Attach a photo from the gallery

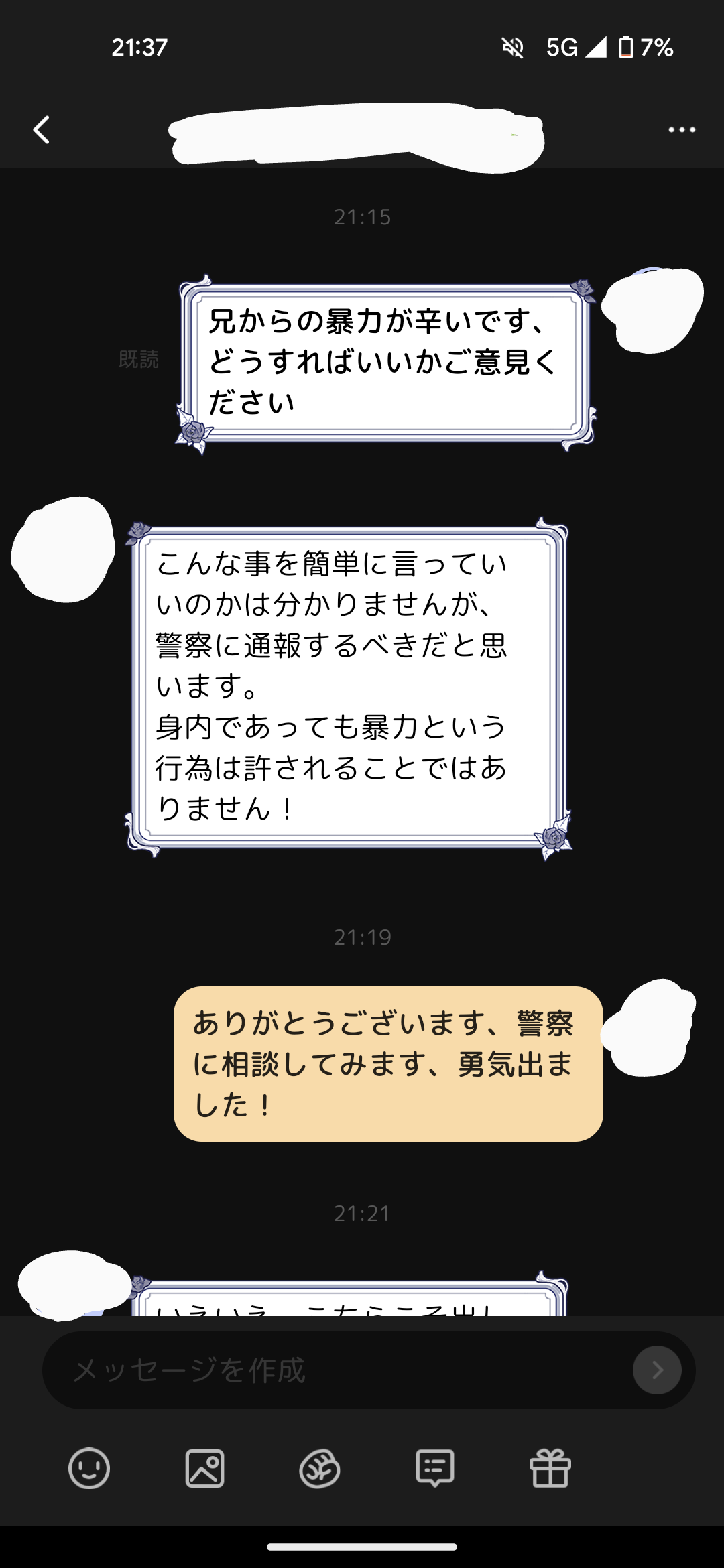tap(204, 1469)
